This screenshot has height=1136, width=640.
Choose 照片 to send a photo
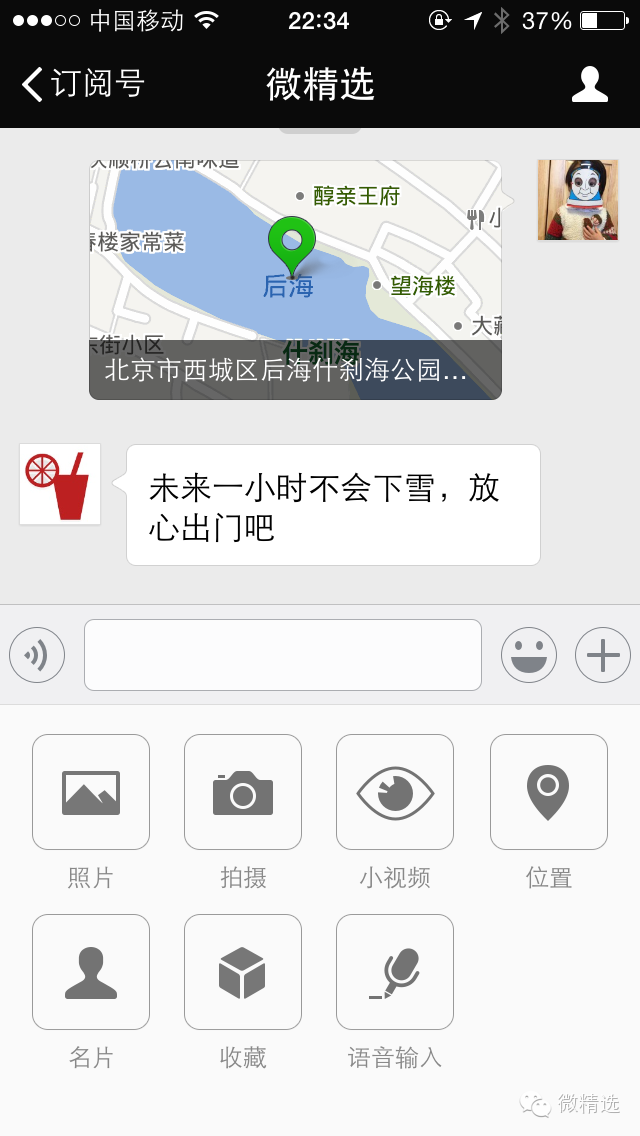coord(91,792)
